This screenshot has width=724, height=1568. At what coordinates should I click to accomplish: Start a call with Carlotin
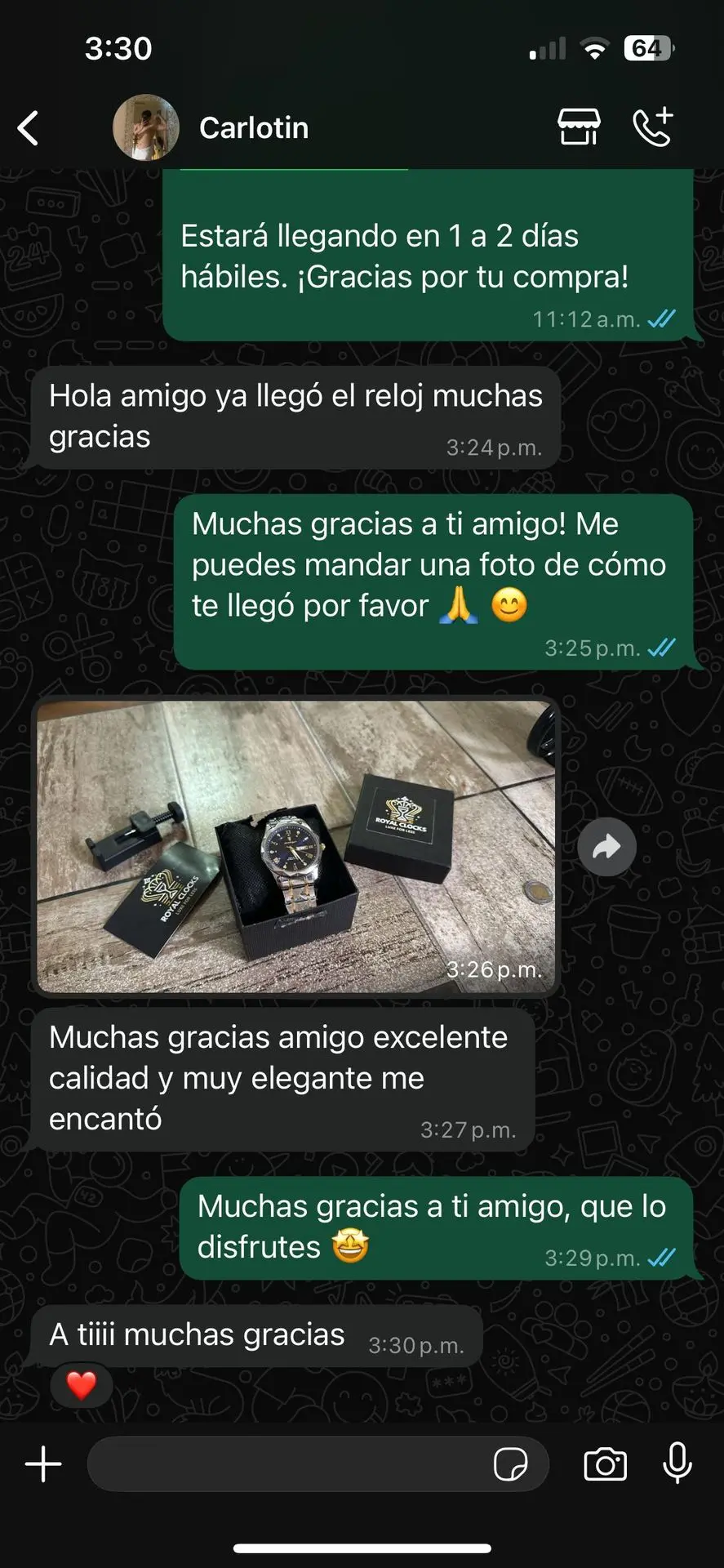(x=653, y=127)
